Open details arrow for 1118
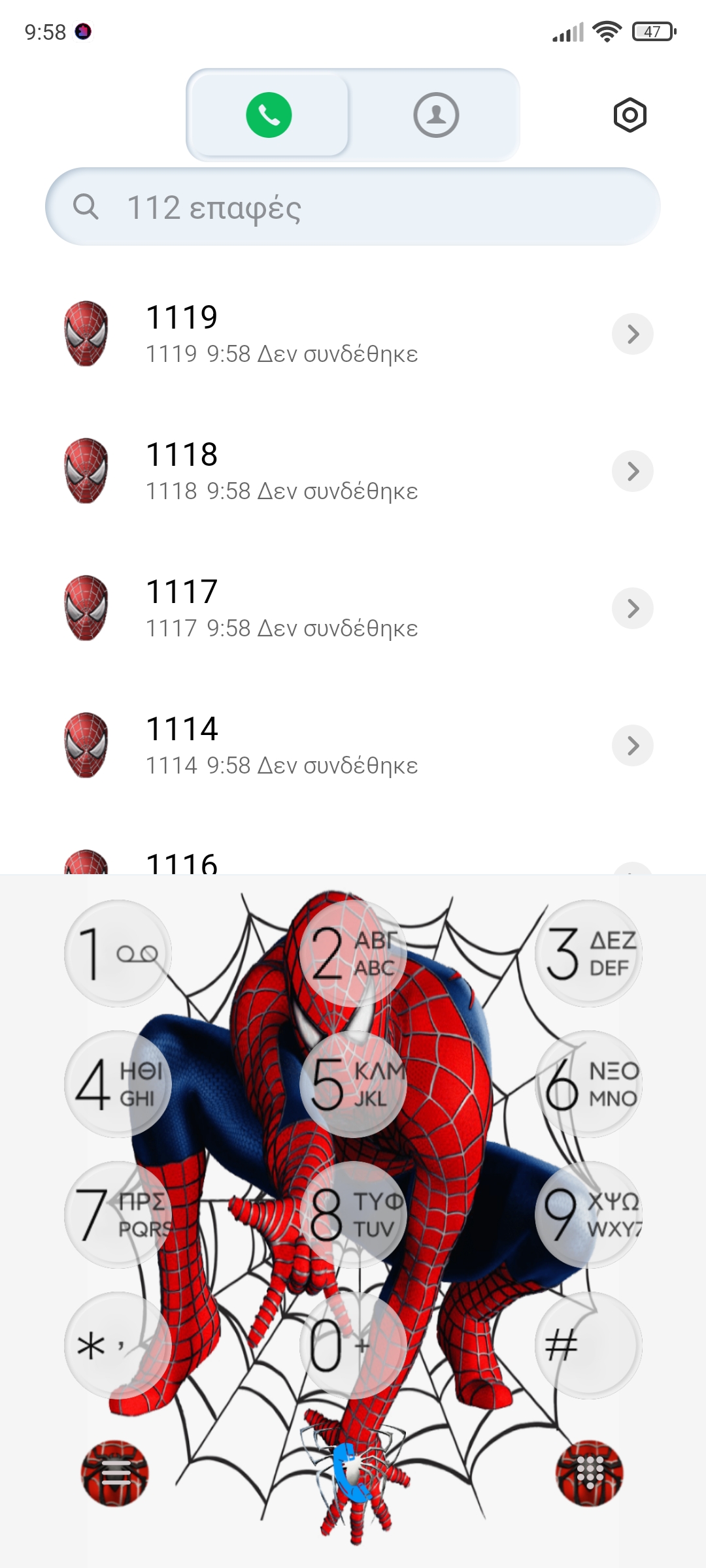This screenshot has width=706, height=1568. 632,471
